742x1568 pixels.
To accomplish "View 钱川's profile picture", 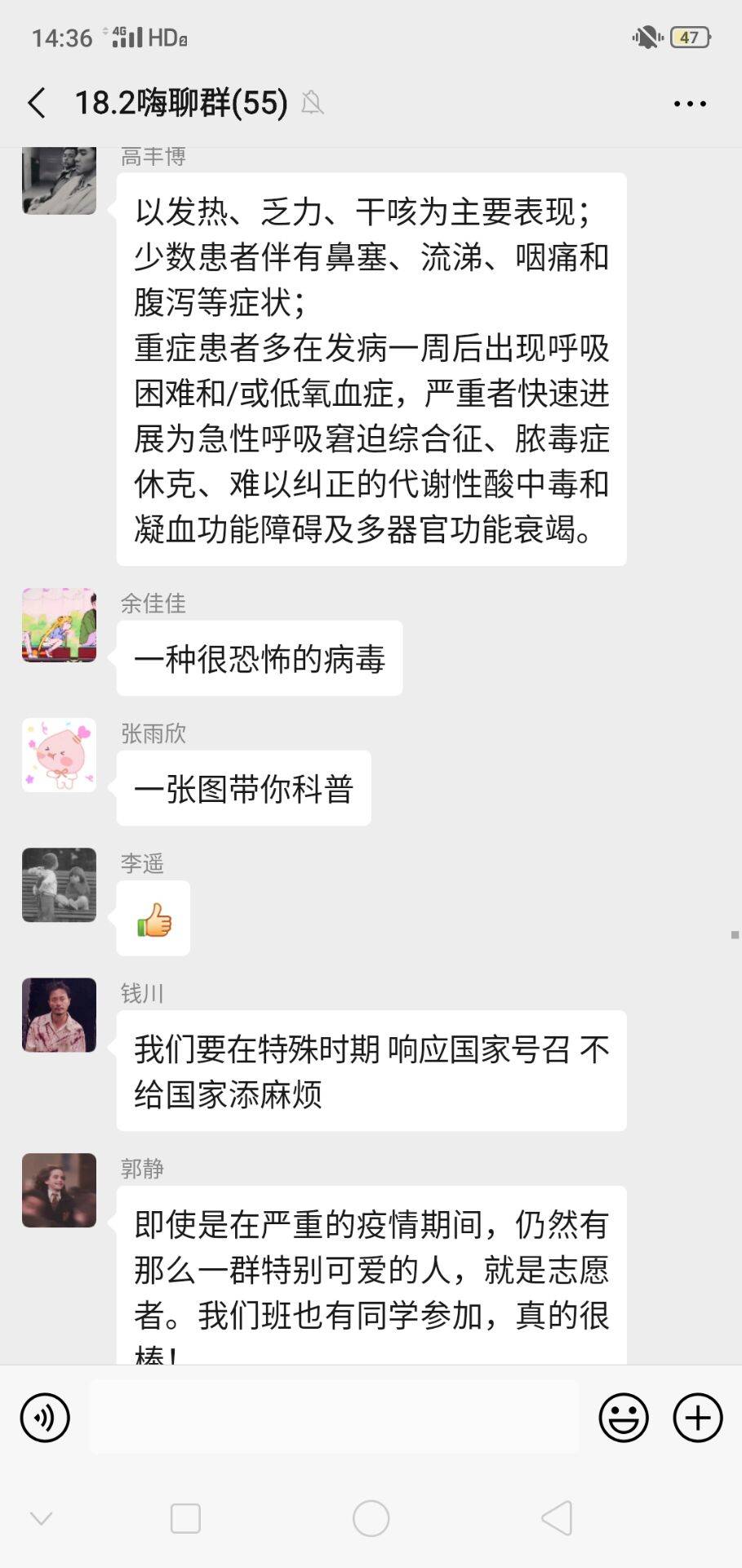I will click(59, 1014).
